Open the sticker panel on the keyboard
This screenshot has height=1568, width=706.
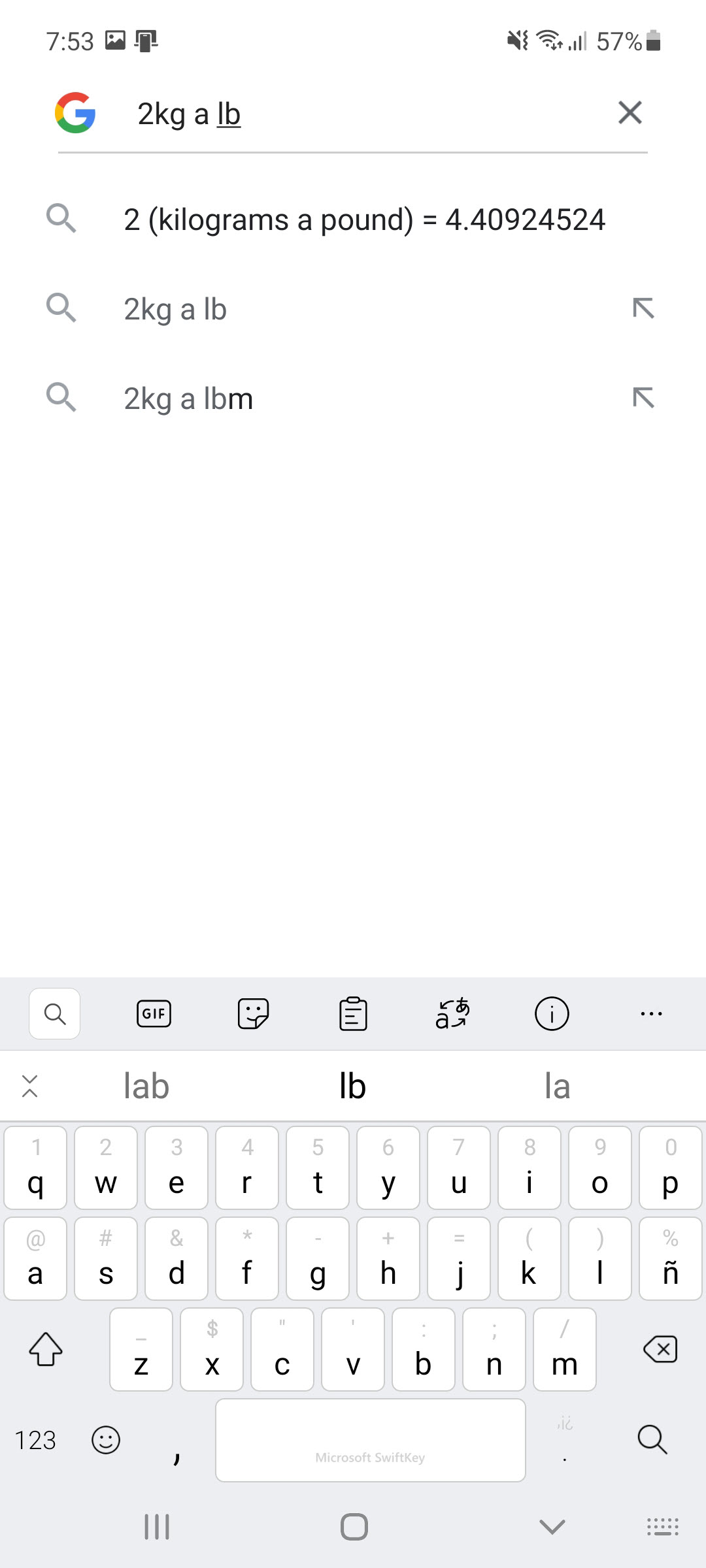253,1013
